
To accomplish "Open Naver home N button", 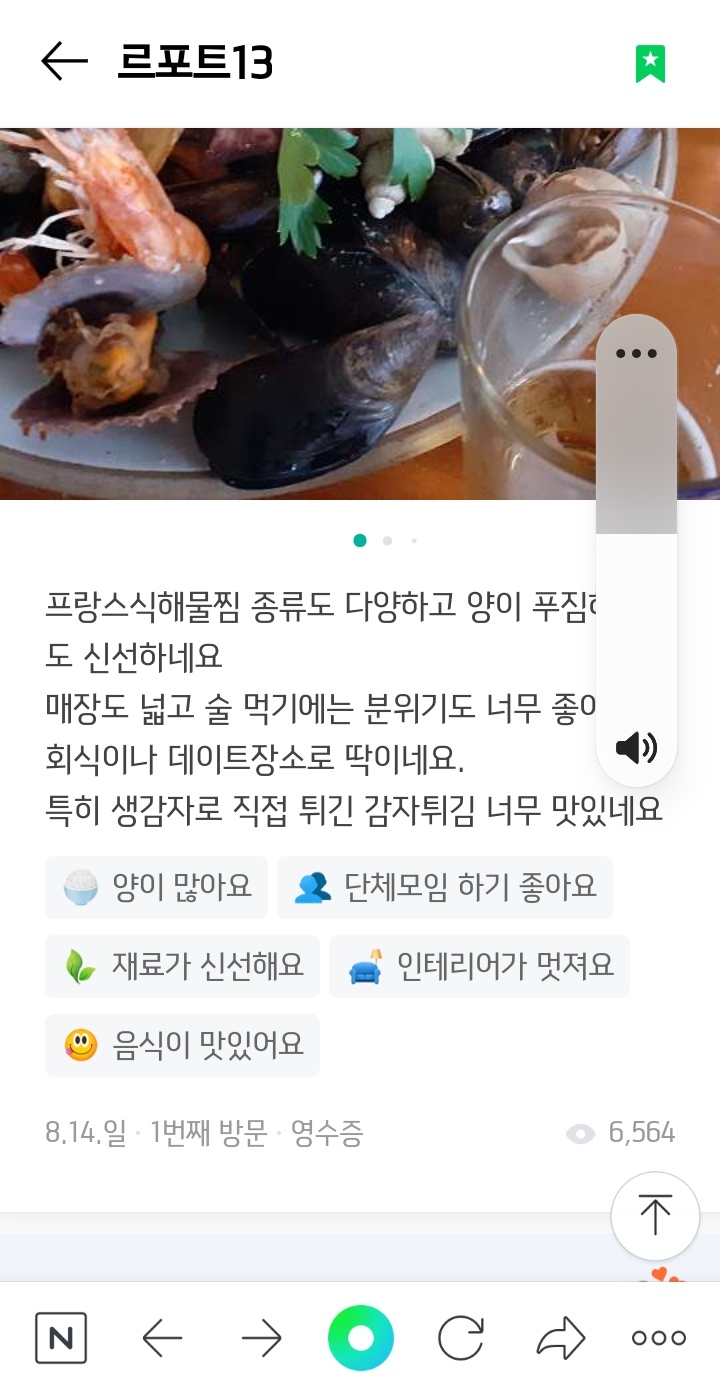I will point(61,1338).
